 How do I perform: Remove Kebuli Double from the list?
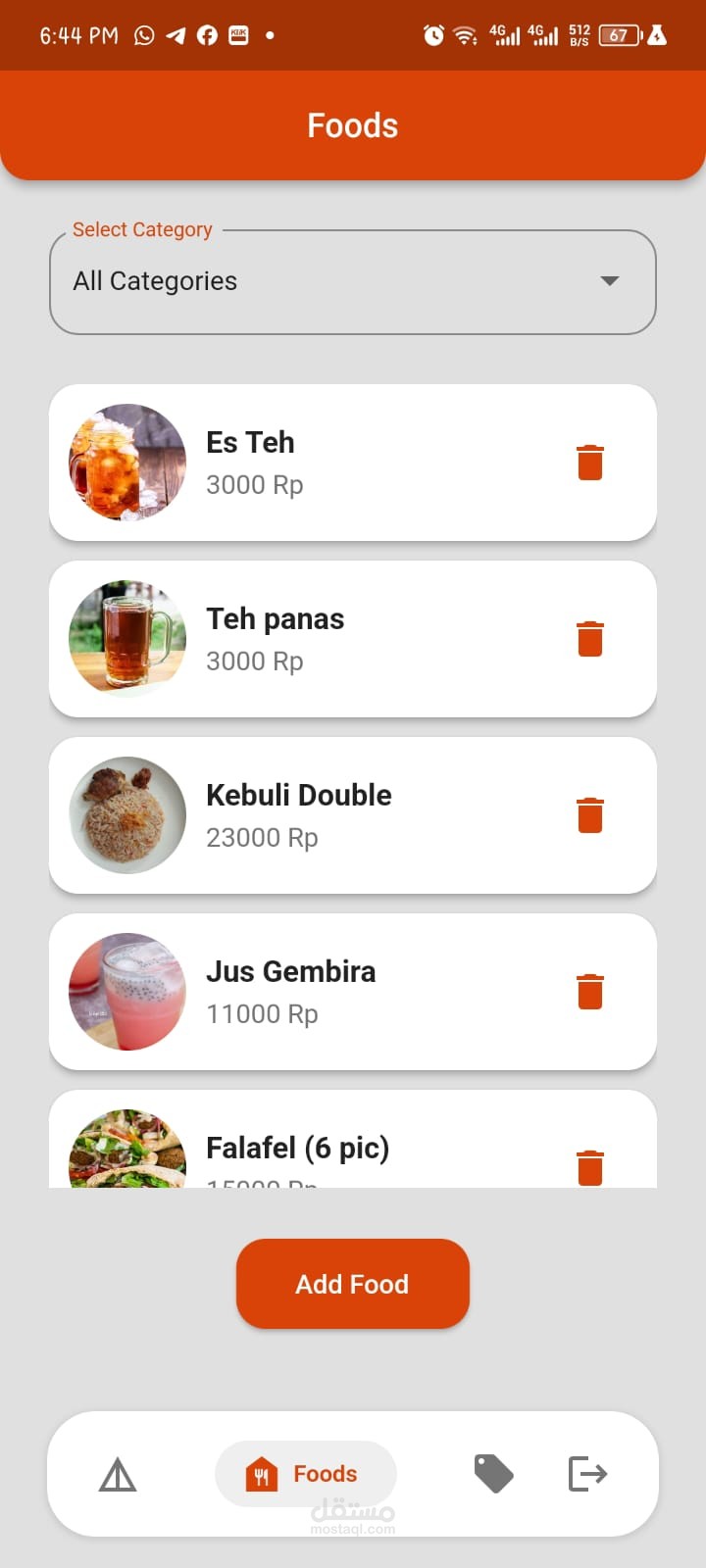(x=590, y=815)
